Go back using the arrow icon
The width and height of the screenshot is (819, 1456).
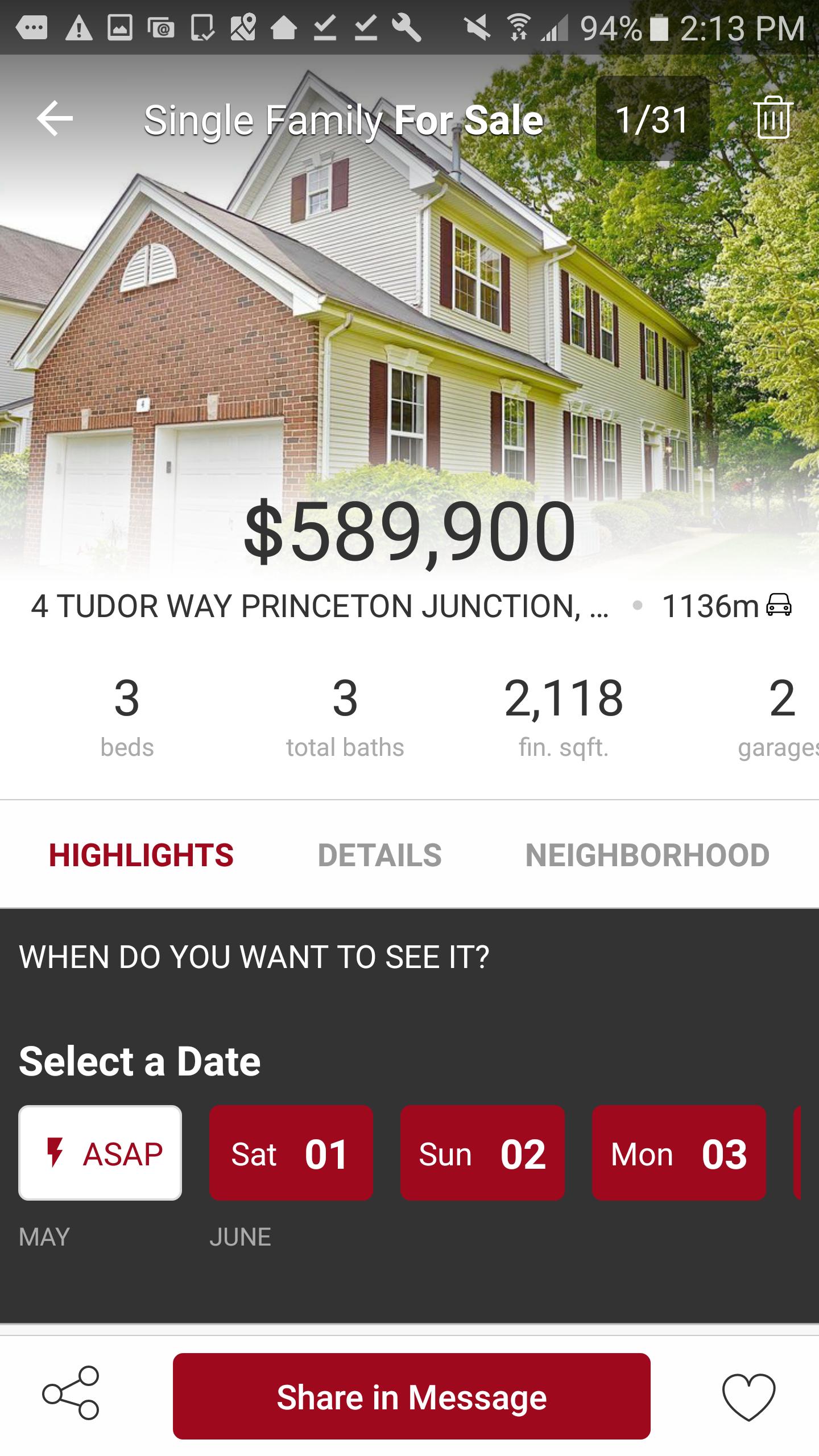pyautogui.click(x=55, y=118)
